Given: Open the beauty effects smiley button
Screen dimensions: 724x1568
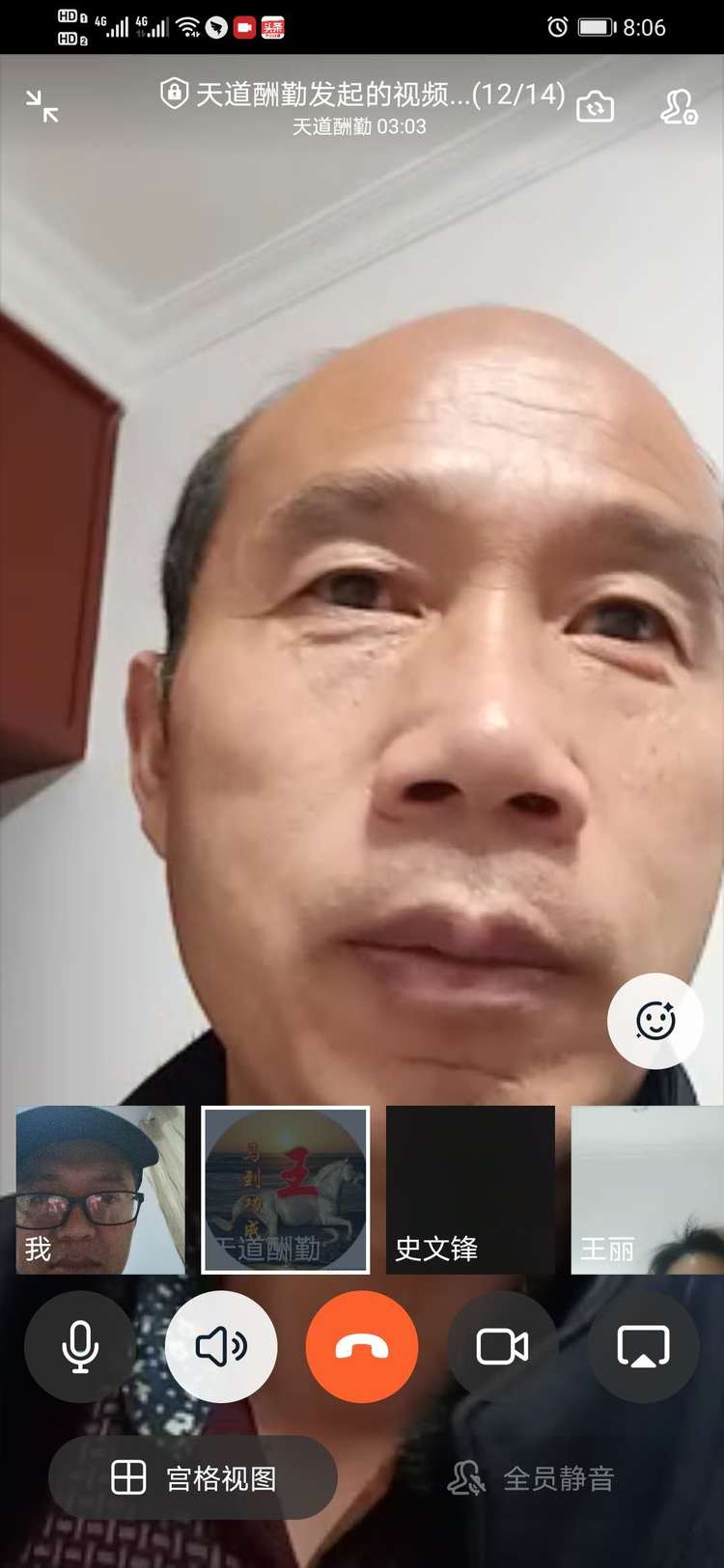Looking at the screenshot, I should tap(655, 1021).
